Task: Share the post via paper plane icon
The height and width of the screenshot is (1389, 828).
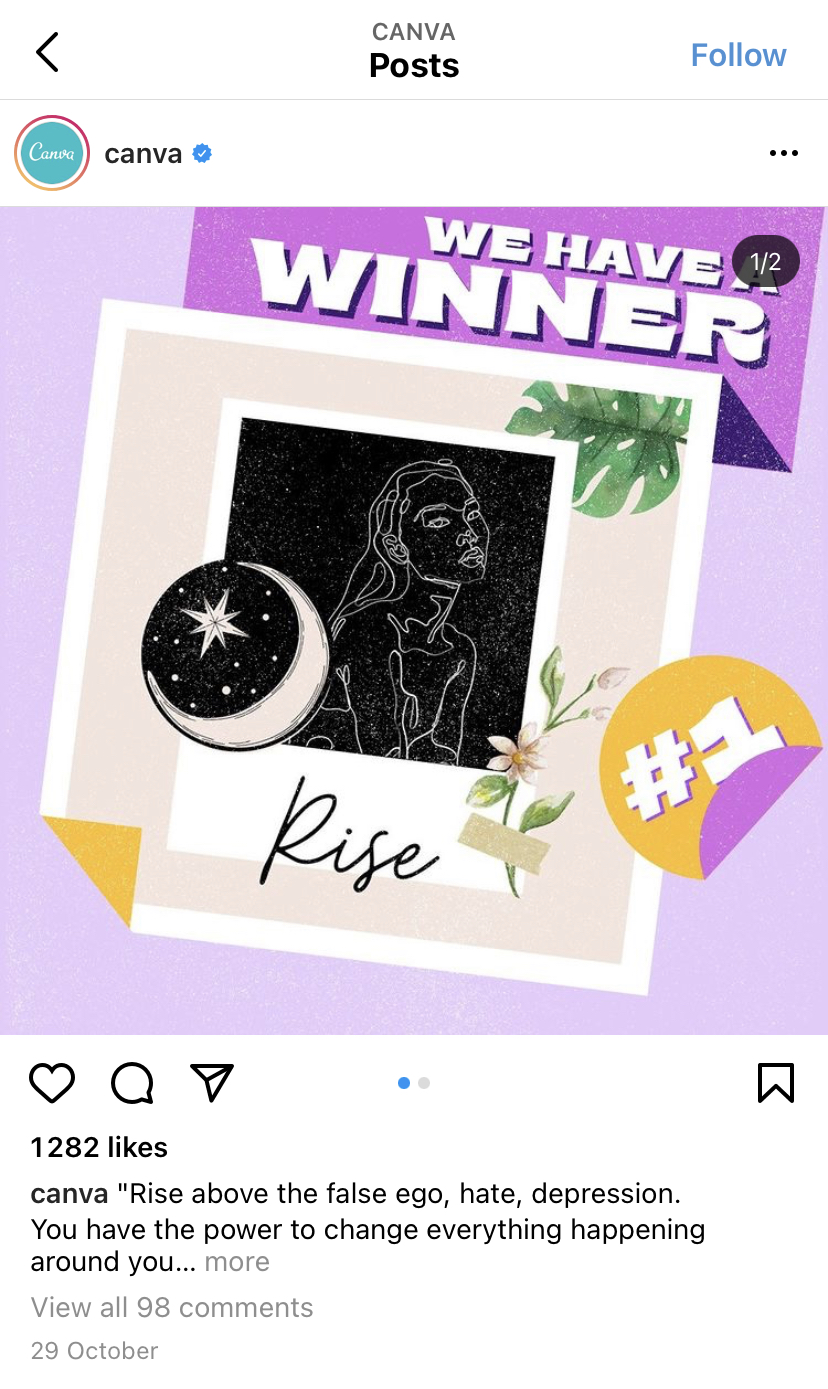Action: 211,1082
